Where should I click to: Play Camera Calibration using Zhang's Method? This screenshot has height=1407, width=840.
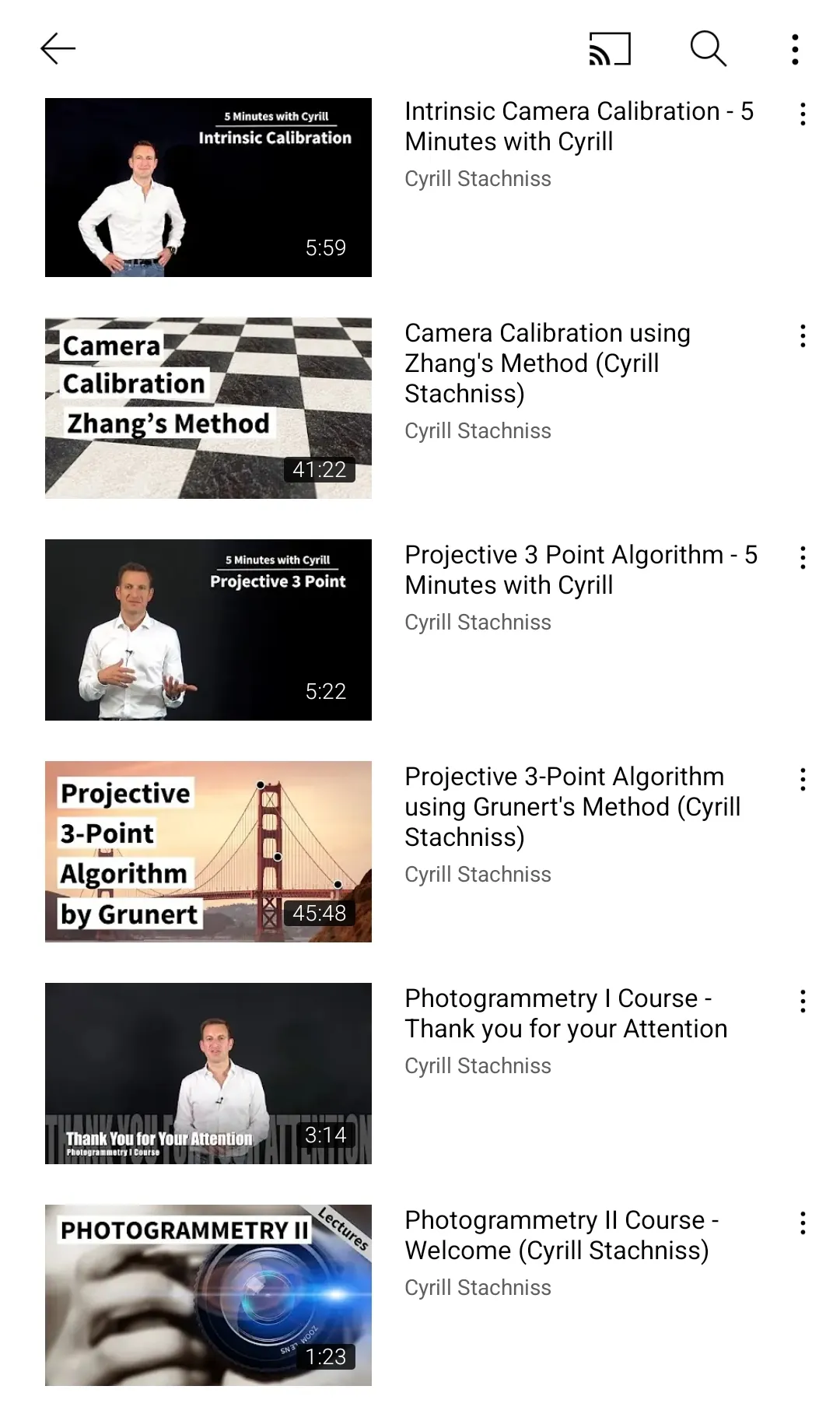(208, 408)
